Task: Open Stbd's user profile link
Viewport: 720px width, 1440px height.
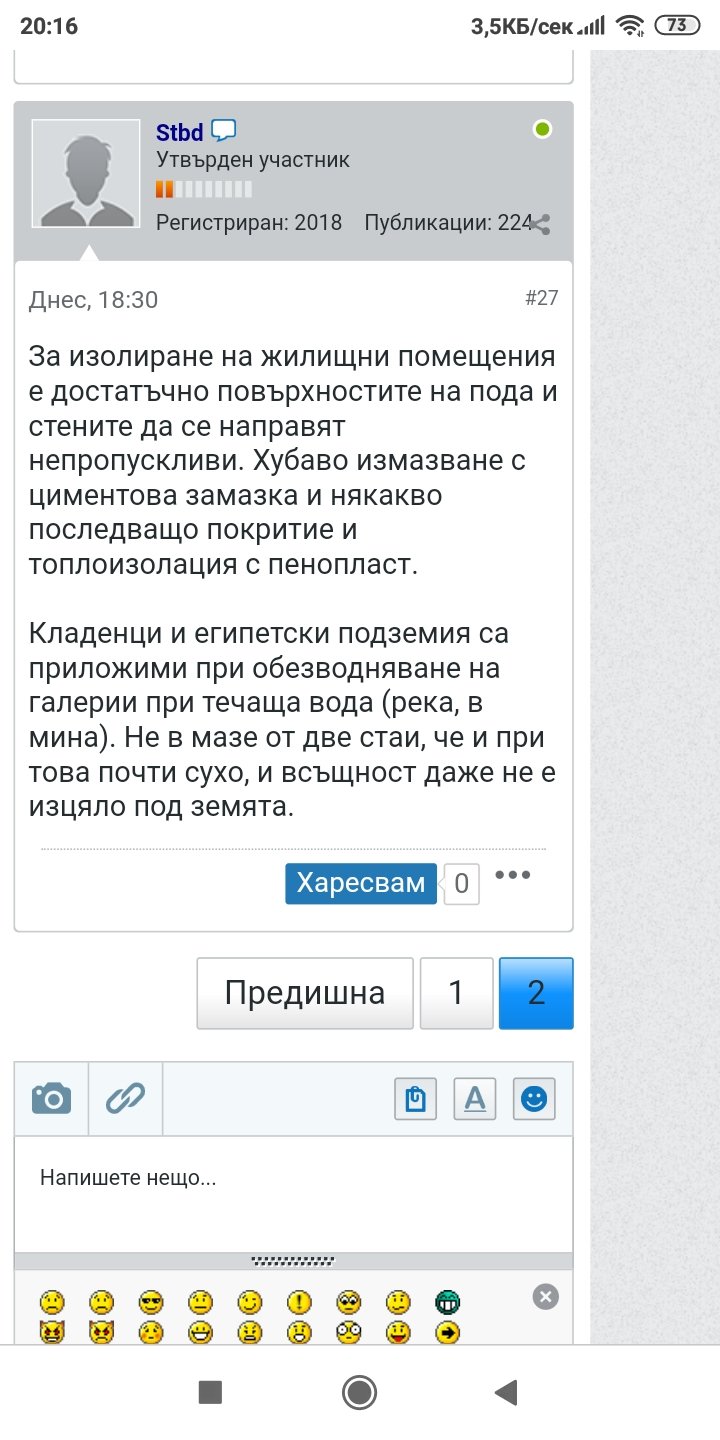Action: point(180,132)
